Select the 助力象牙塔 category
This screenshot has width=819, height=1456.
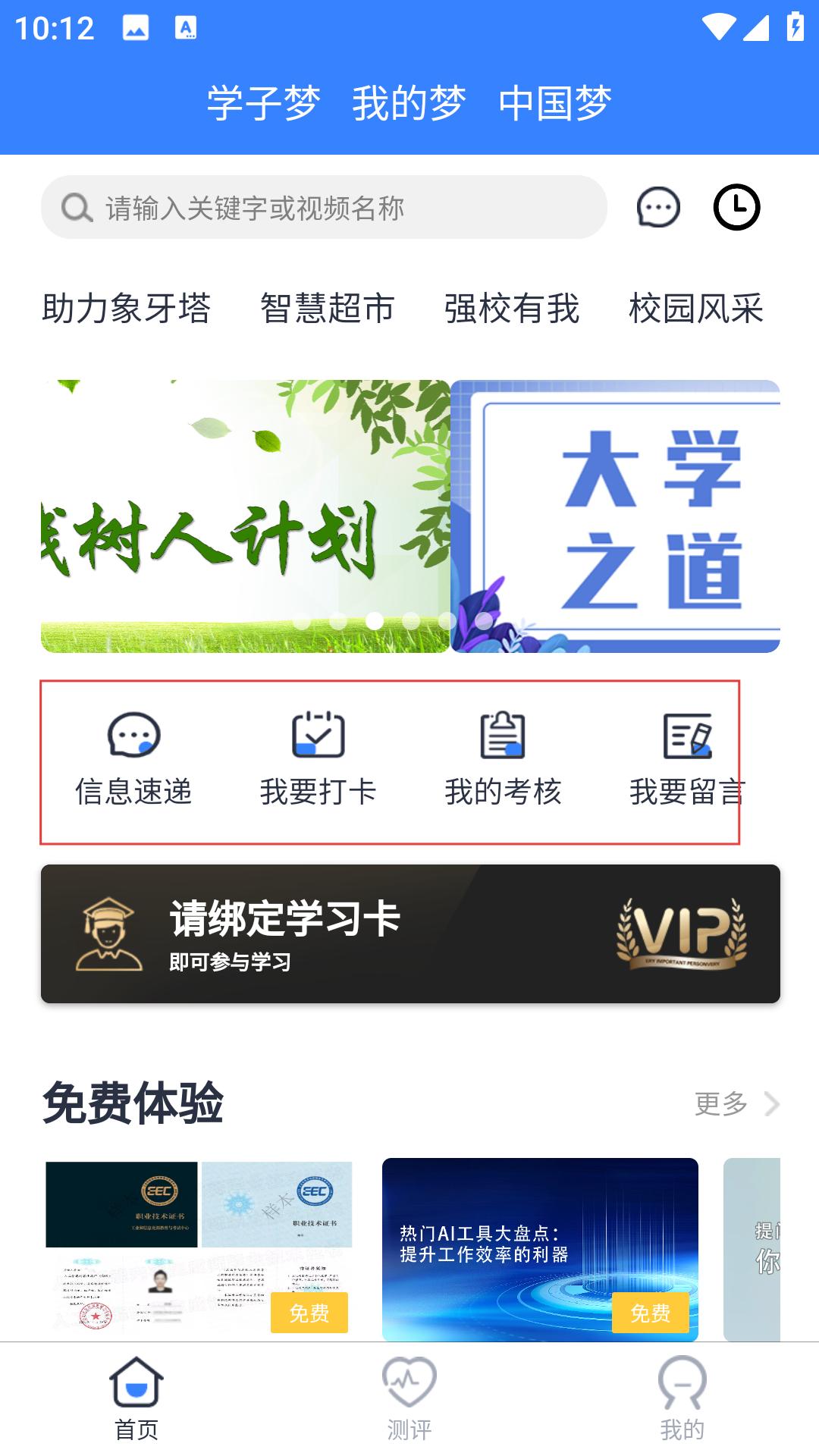click(x=126, y=308)
